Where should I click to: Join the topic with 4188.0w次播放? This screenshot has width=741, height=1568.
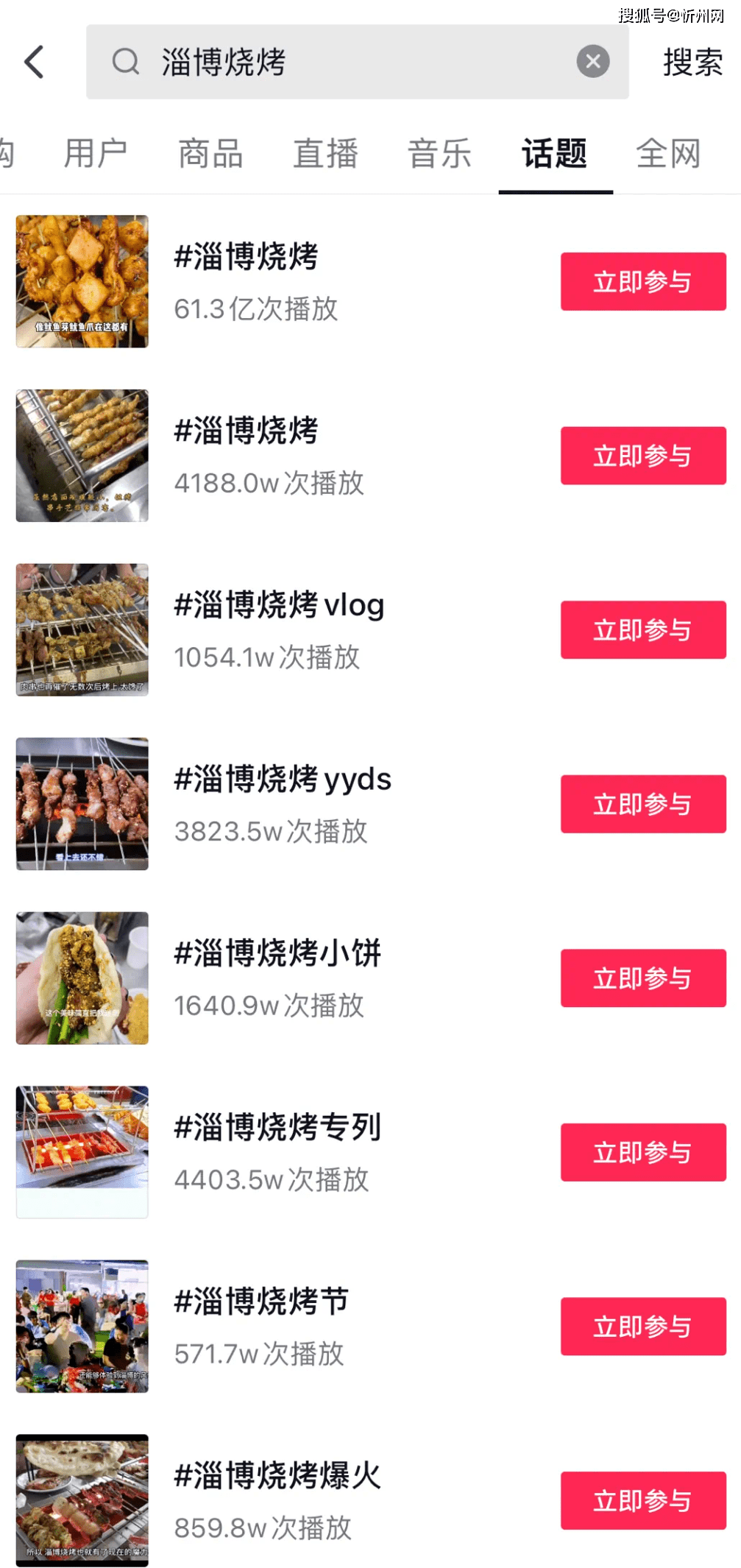[643, 456]
